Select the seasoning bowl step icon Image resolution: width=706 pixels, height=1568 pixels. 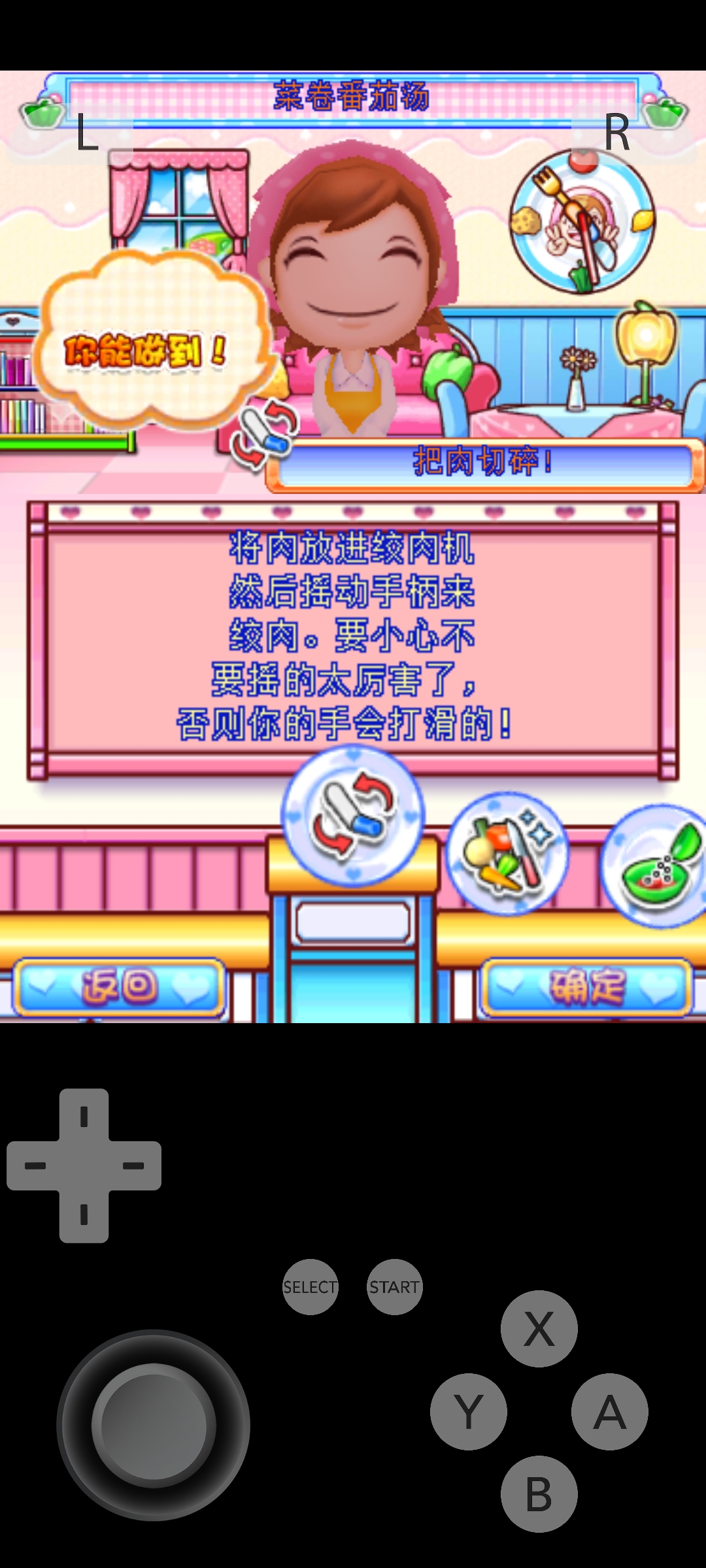coord(657,866)
